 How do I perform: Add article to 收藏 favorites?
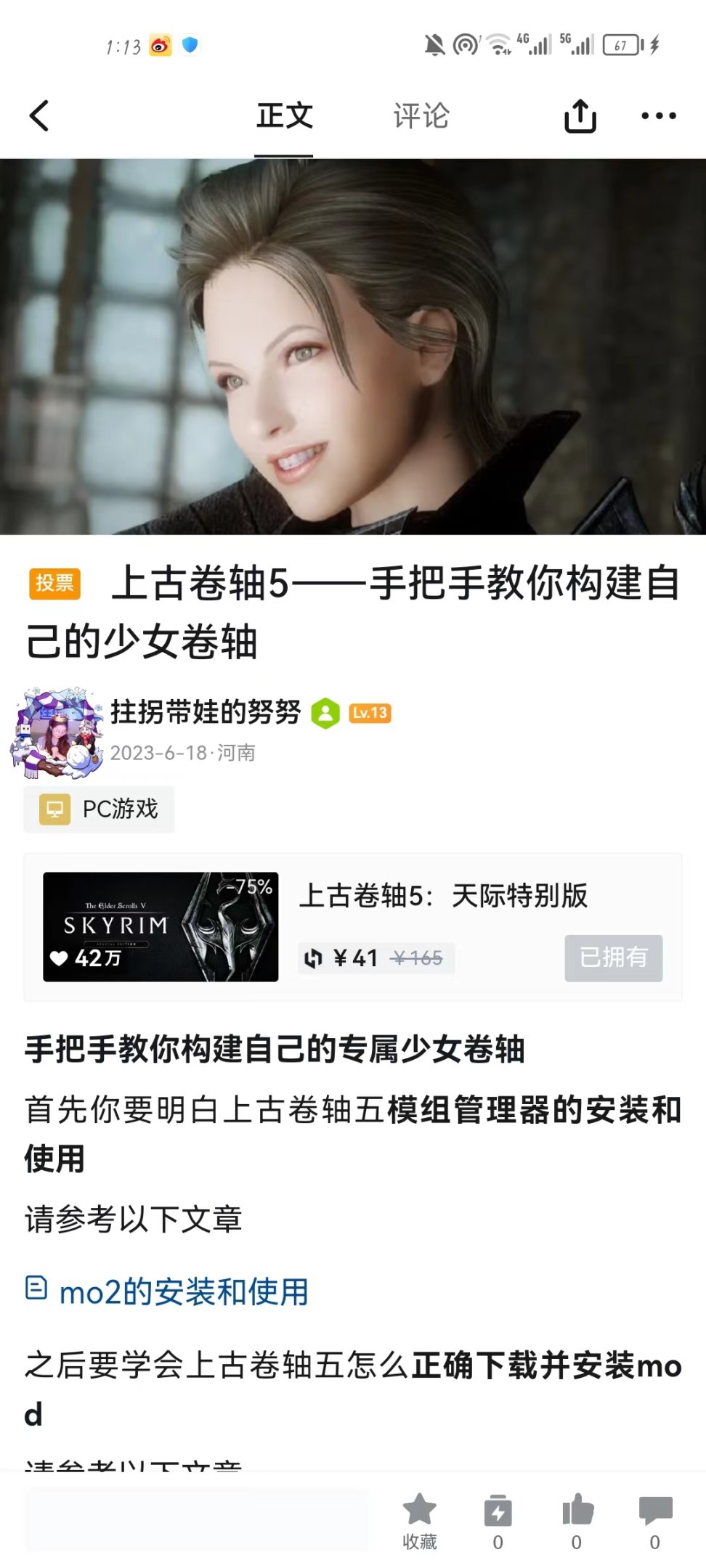pos(420,1521)
